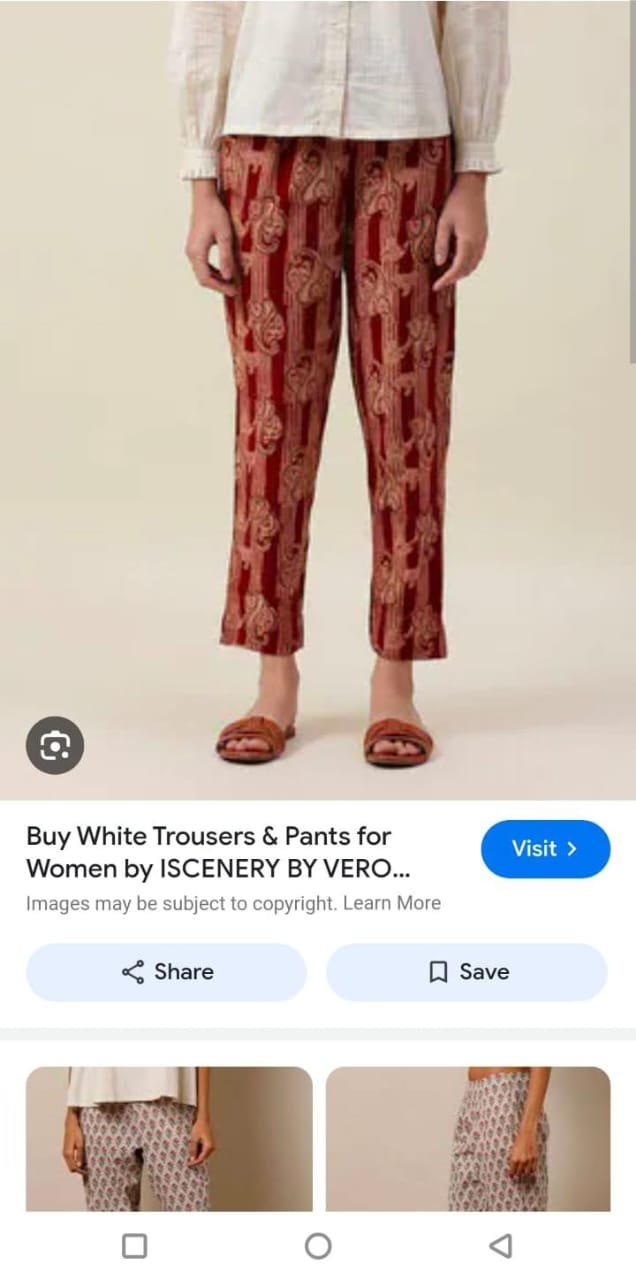The height and width of the screenshot is (1280, 636).
Task: Save this image to collections
Action: 467,972
